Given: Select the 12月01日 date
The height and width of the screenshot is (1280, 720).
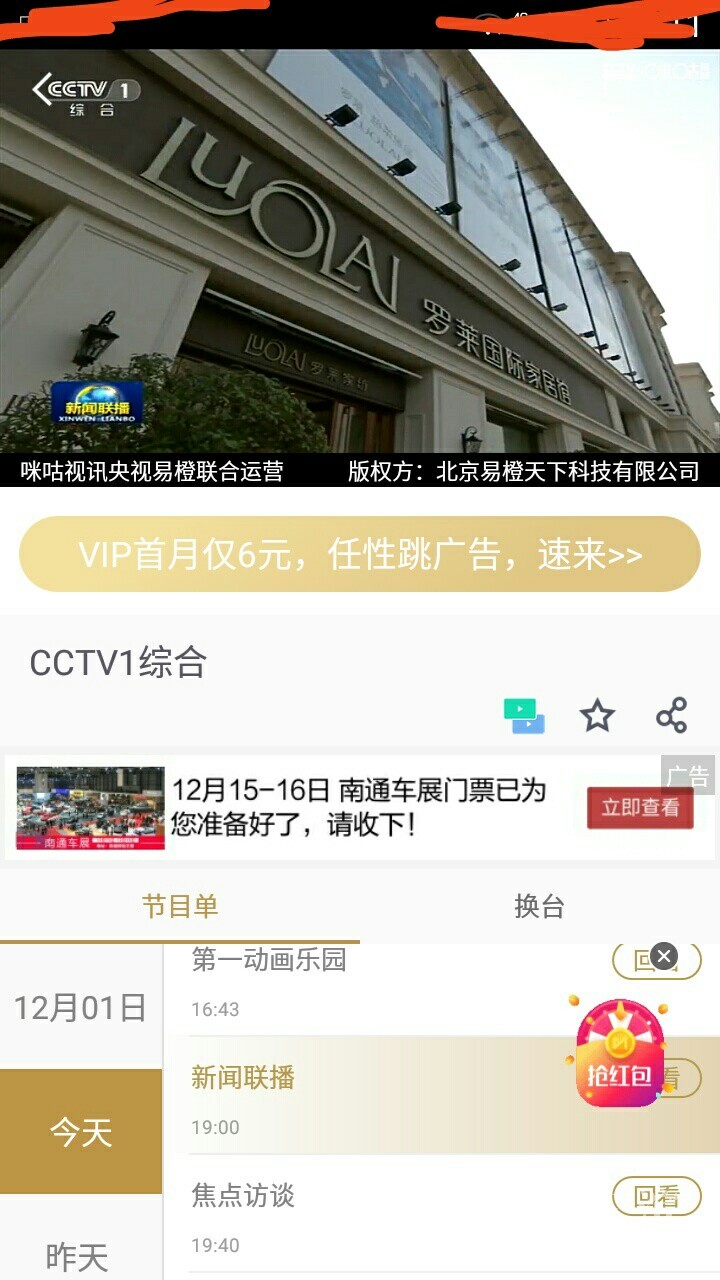Looking at the screenshot, I should click(x=80, y=1007).
